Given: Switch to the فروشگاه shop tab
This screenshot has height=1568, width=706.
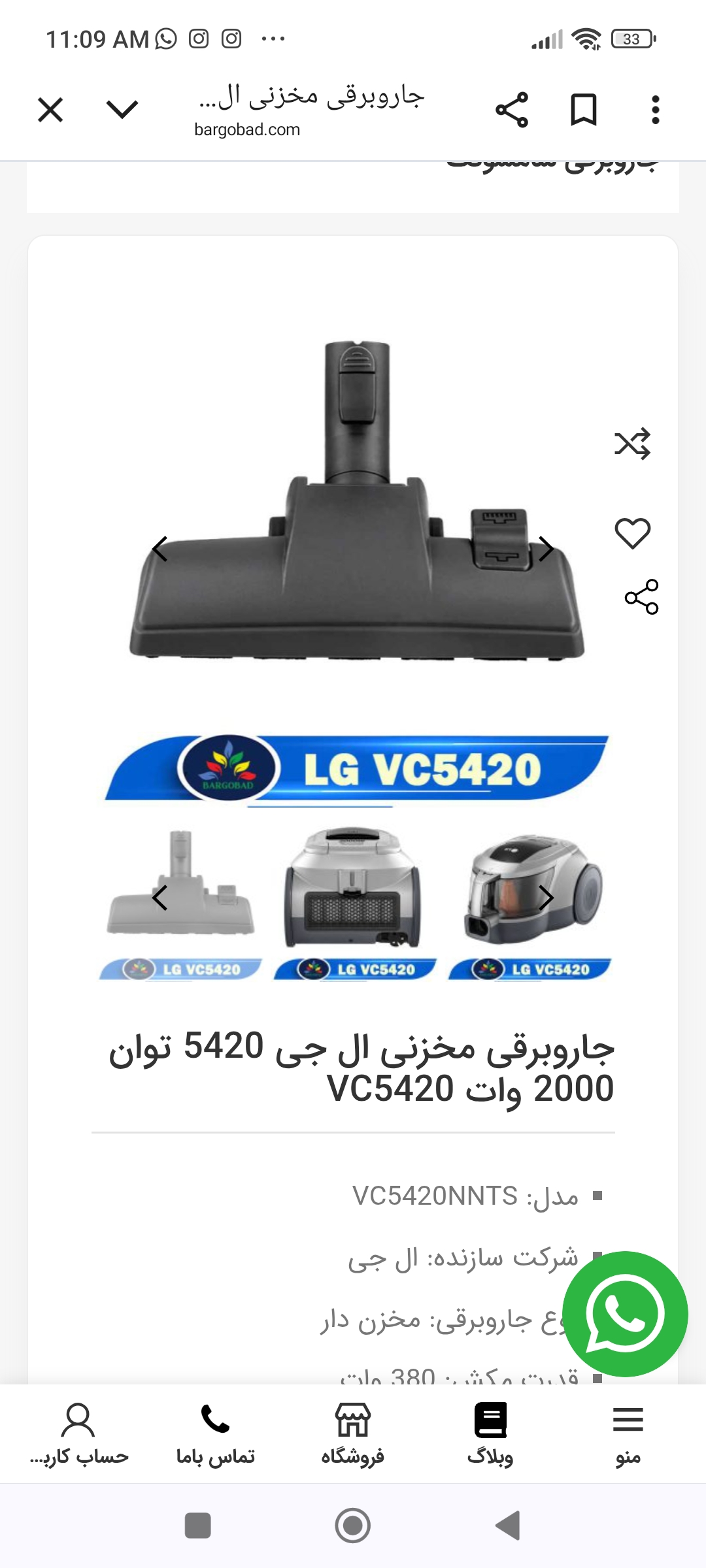Looking at the screenshot, I should (353, 1433).
